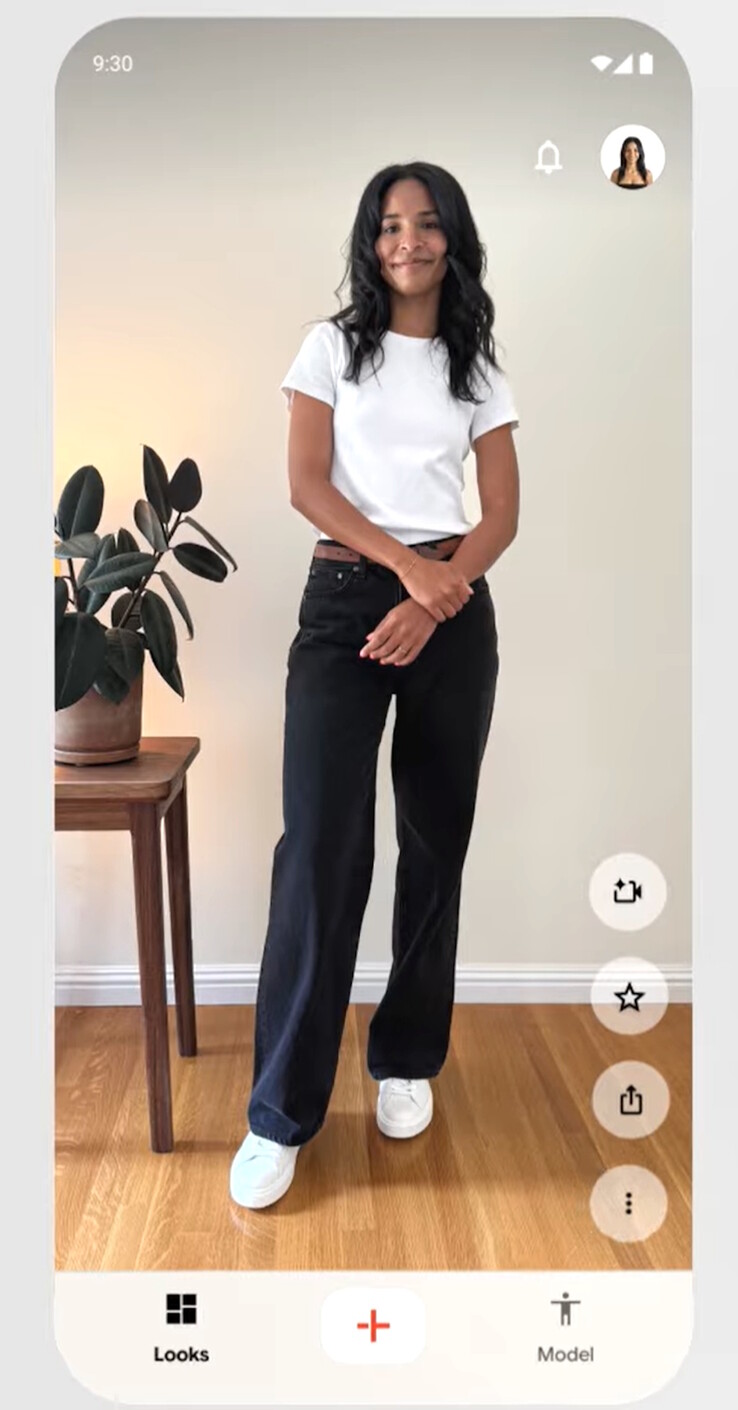
Task: Generate a video of this look
Action: 627,891
